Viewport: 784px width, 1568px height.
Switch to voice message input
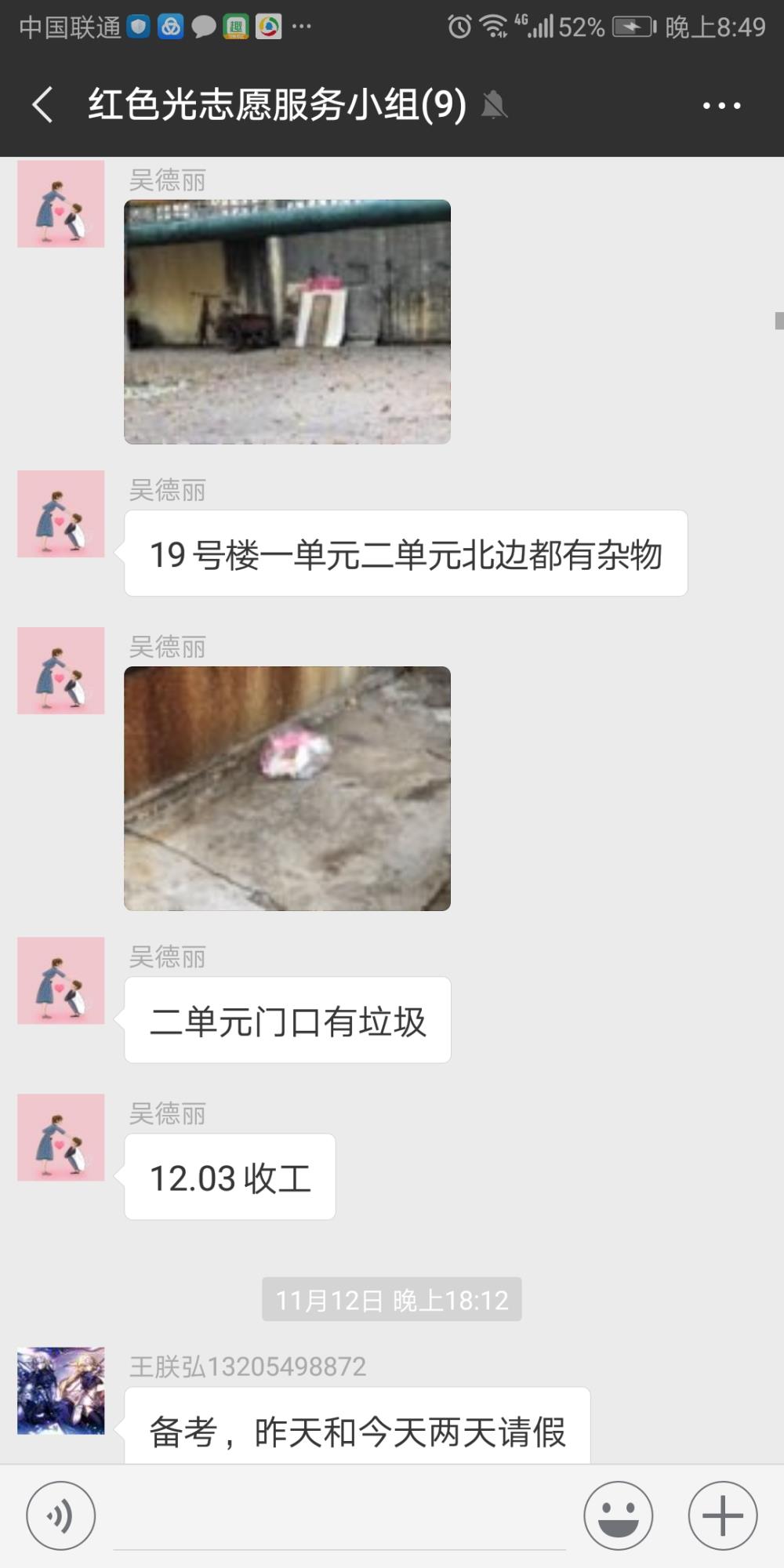click(61, 1515)
